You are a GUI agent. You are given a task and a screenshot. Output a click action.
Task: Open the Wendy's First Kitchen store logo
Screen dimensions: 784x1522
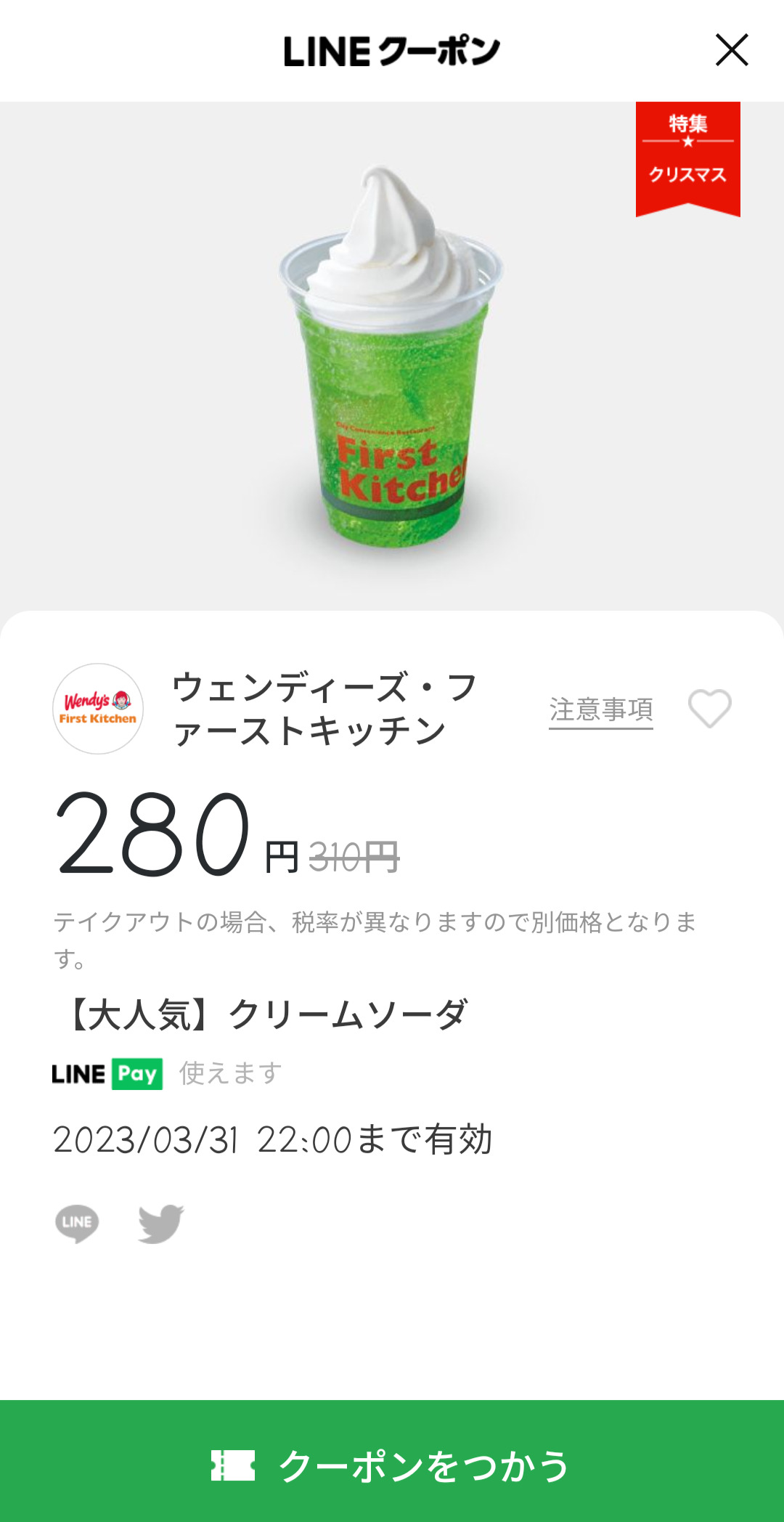point(98,709)
